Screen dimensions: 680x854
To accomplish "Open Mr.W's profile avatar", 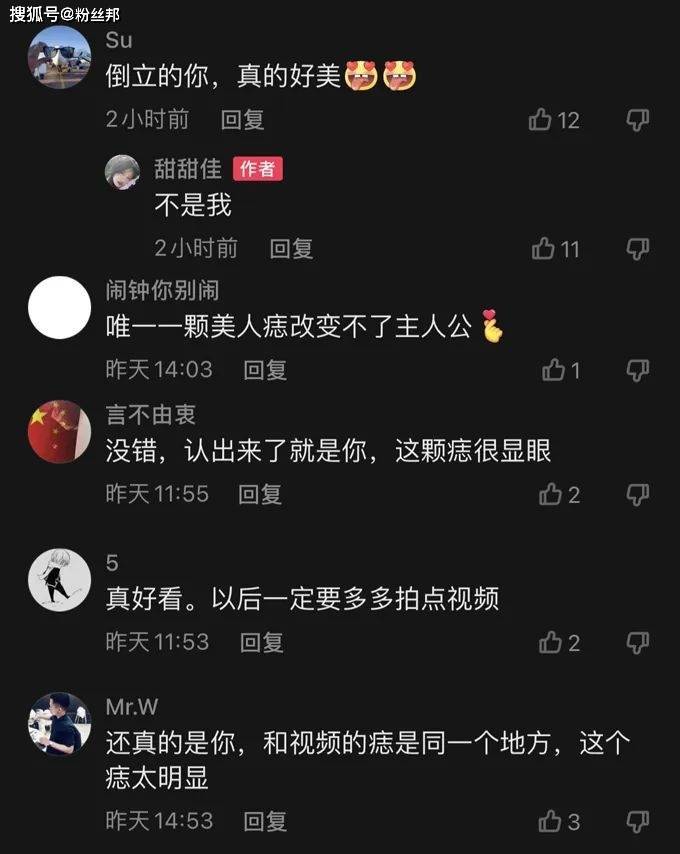I will [x=59, y=724].
